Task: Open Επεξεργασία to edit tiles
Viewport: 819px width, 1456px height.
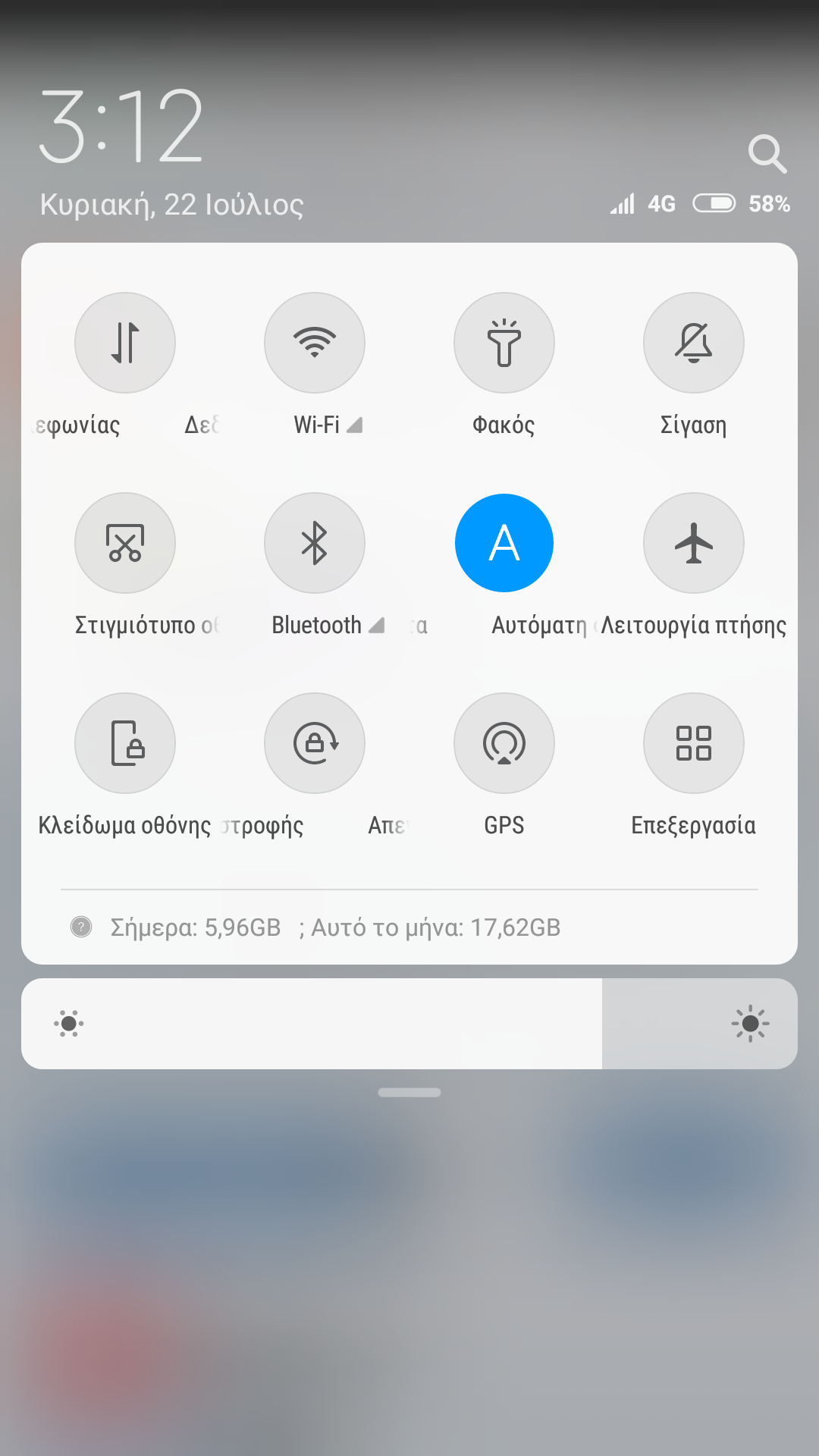Action: 694,743
